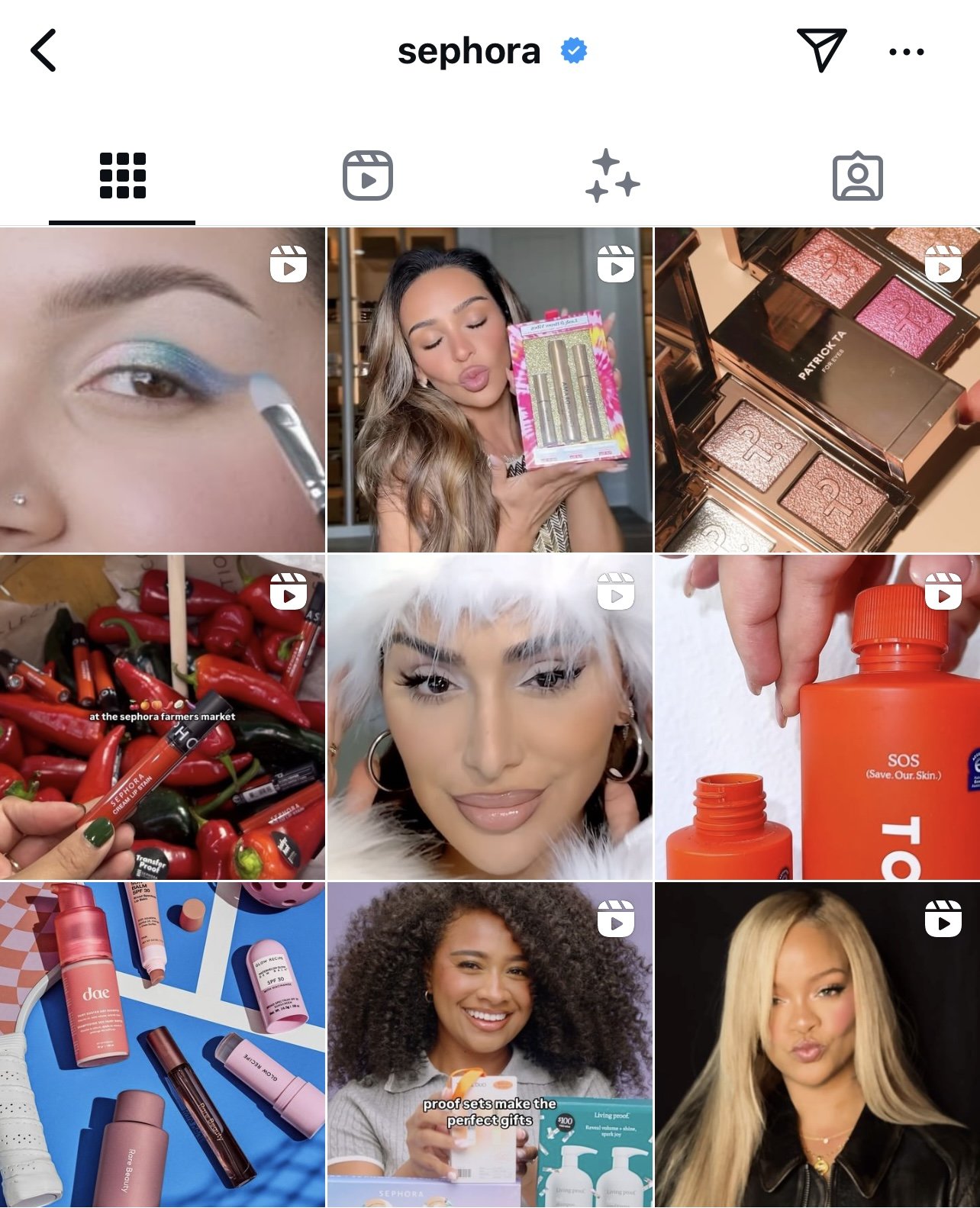Open the 'proof sets make the perfect gifts' reel
Screen dimensions: 980x1208
tap(489, 1044)
